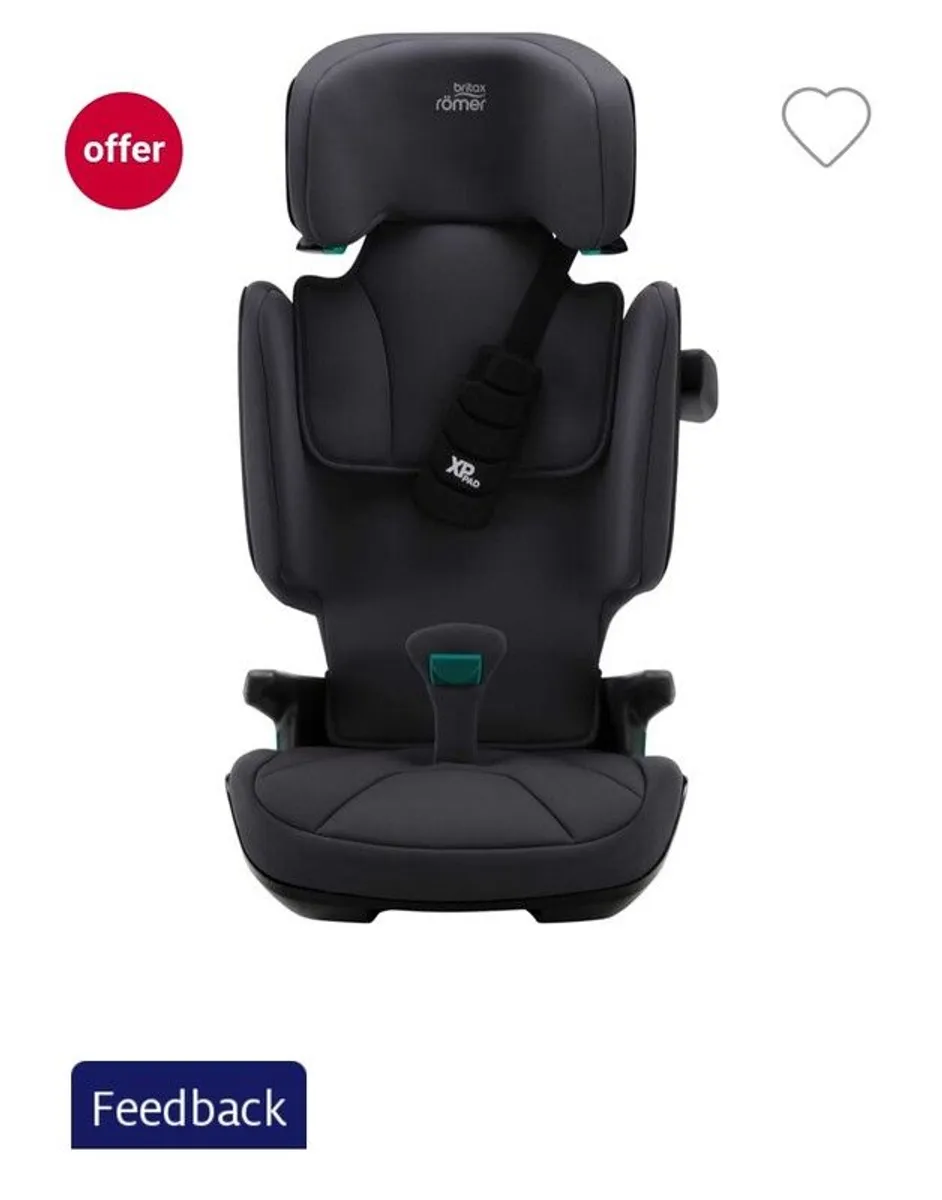Click the favourite heart near top right

pos(828,129)
